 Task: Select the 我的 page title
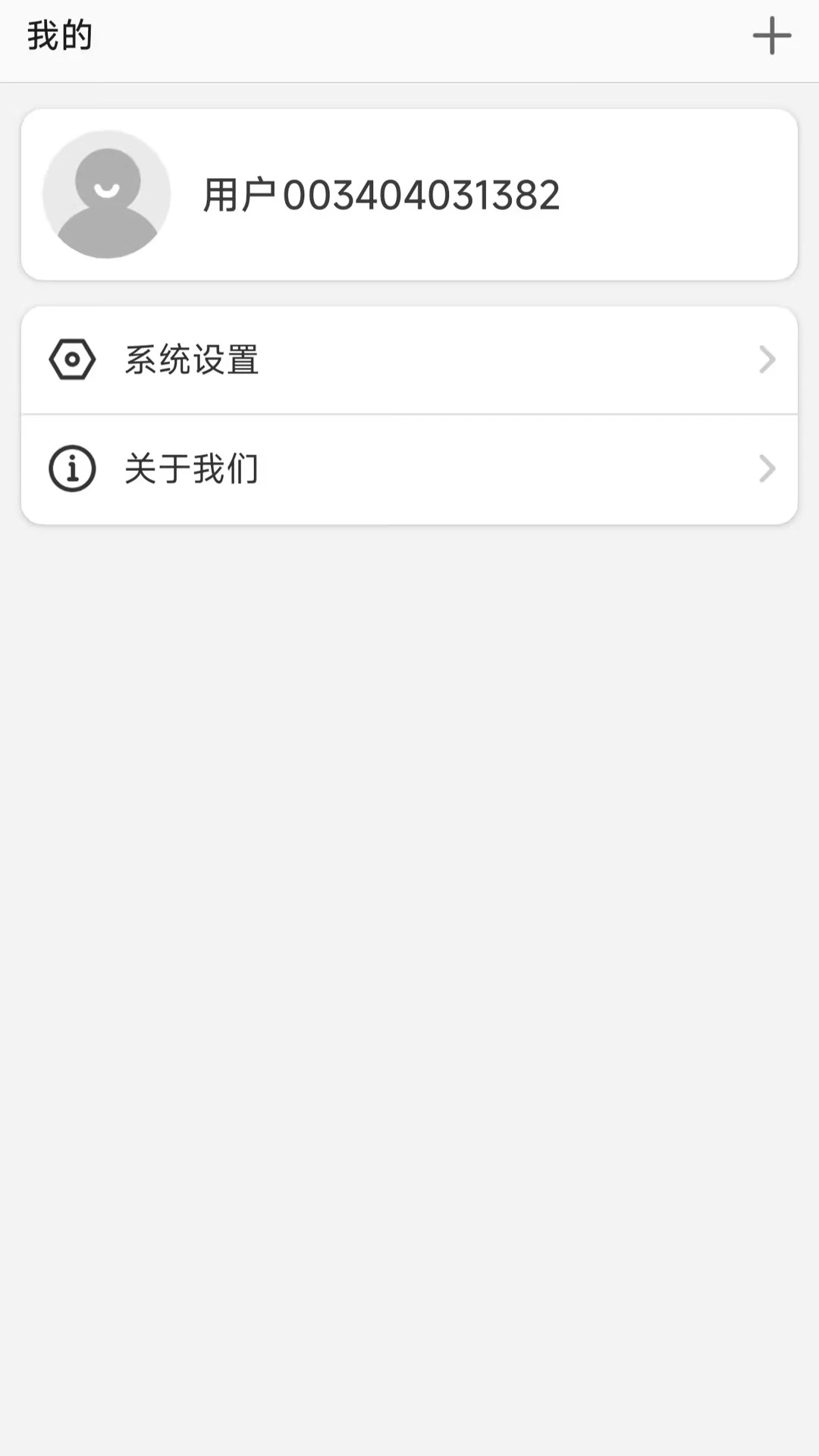tap(61, 34)
